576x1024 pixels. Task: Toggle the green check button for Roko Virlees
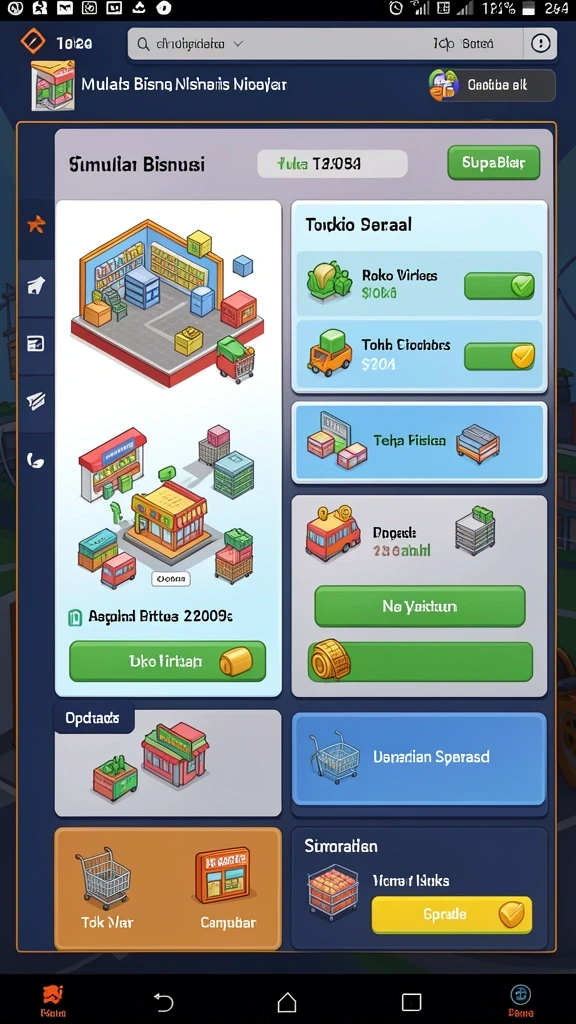tap(500, 286)
